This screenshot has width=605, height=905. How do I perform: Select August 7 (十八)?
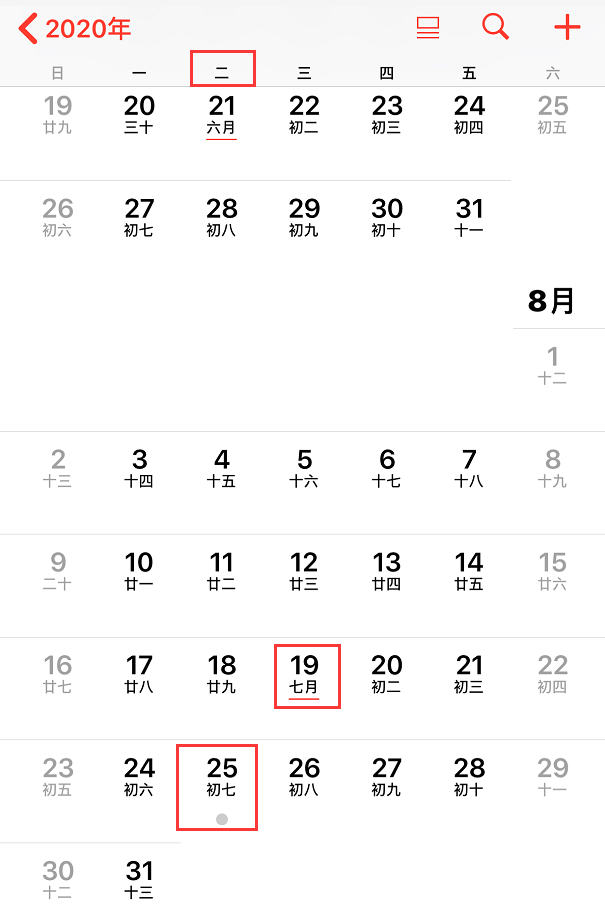pos(469,468)
